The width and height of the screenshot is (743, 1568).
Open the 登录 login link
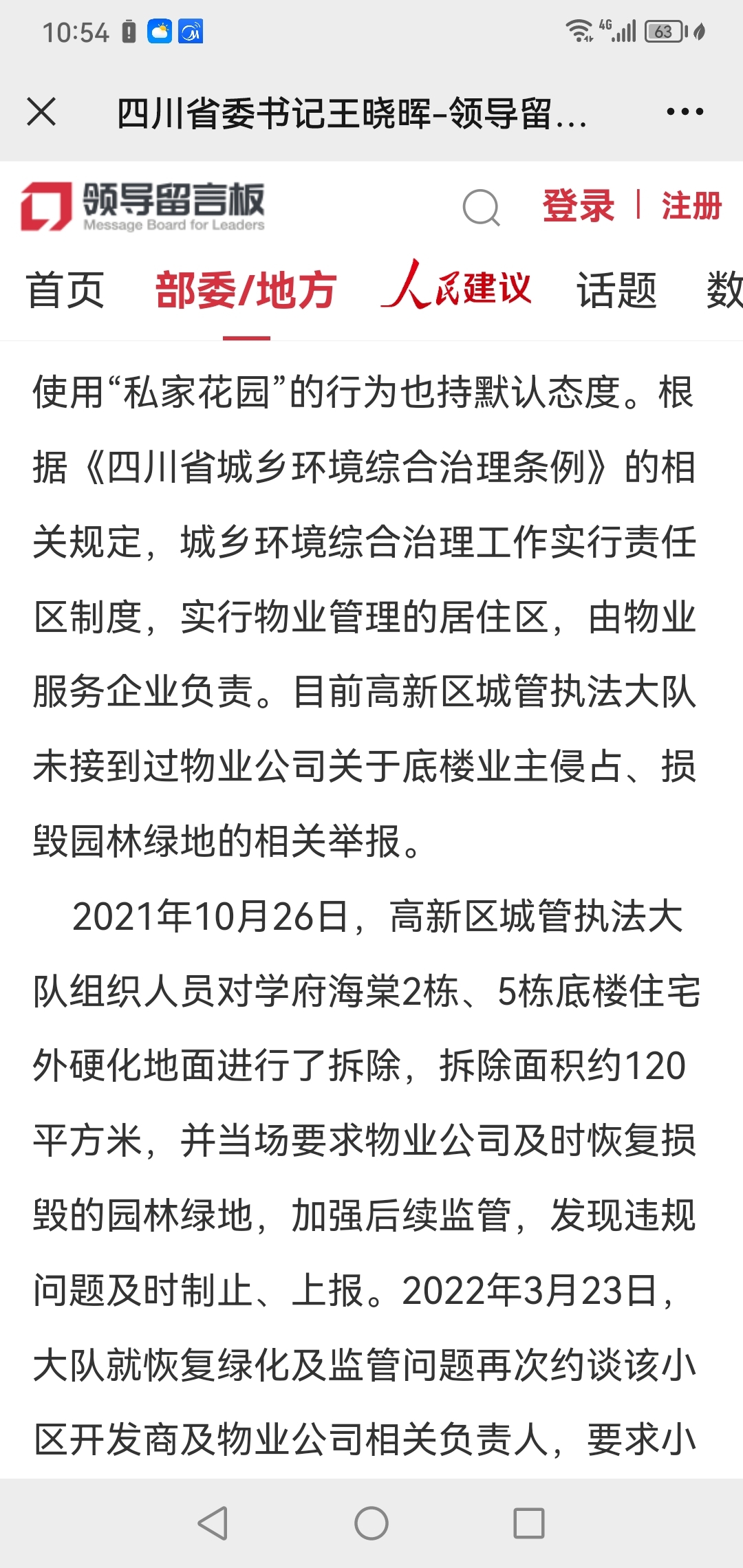(x=578, y=206)
